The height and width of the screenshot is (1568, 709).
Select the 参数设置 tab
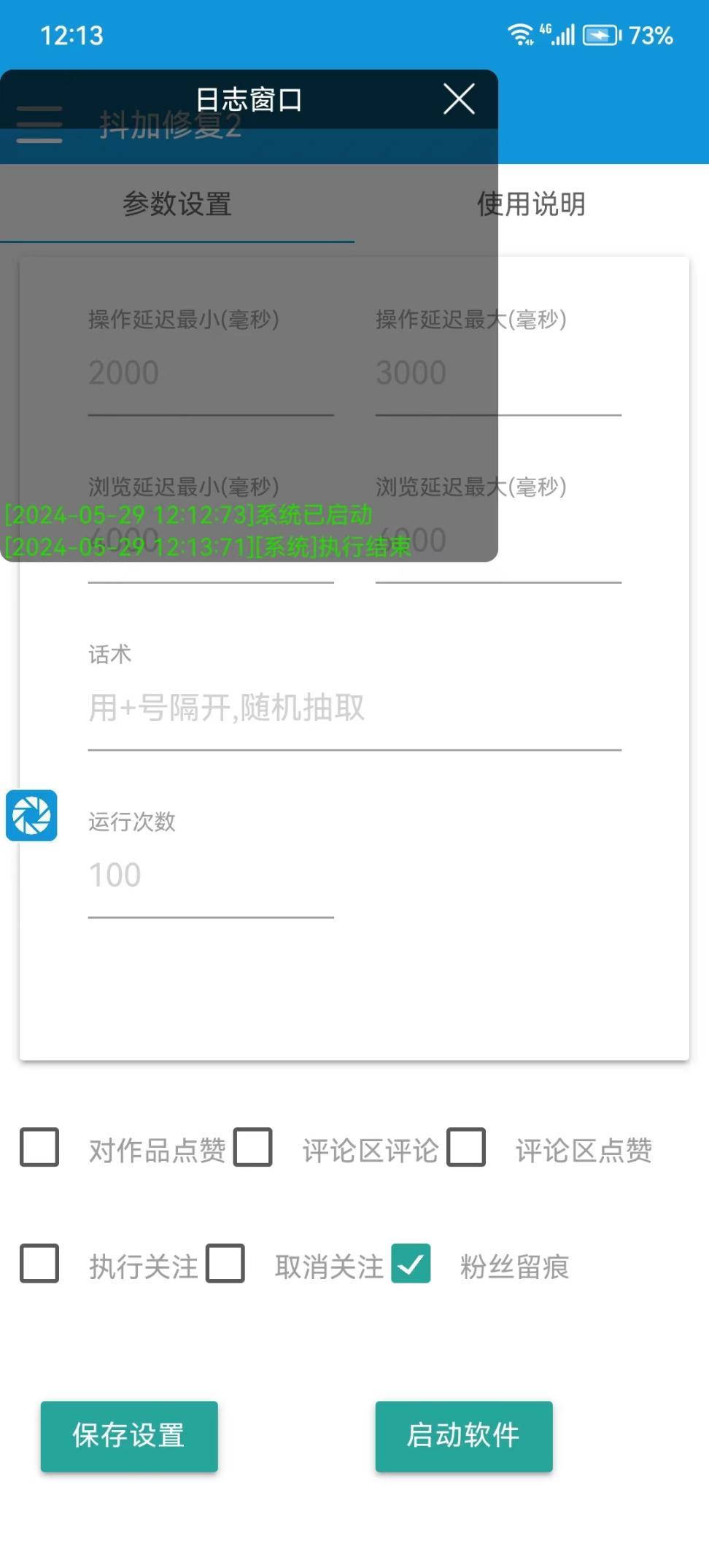177,205
